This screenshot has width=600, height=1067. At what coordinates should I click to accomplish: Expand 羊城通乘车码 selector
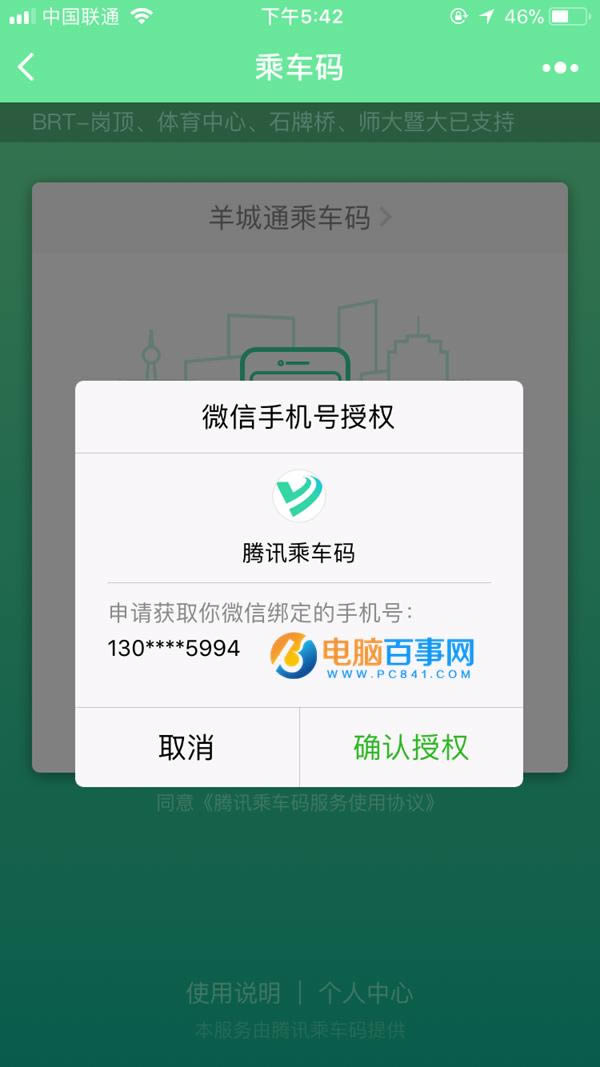click(x=299, y=218)
